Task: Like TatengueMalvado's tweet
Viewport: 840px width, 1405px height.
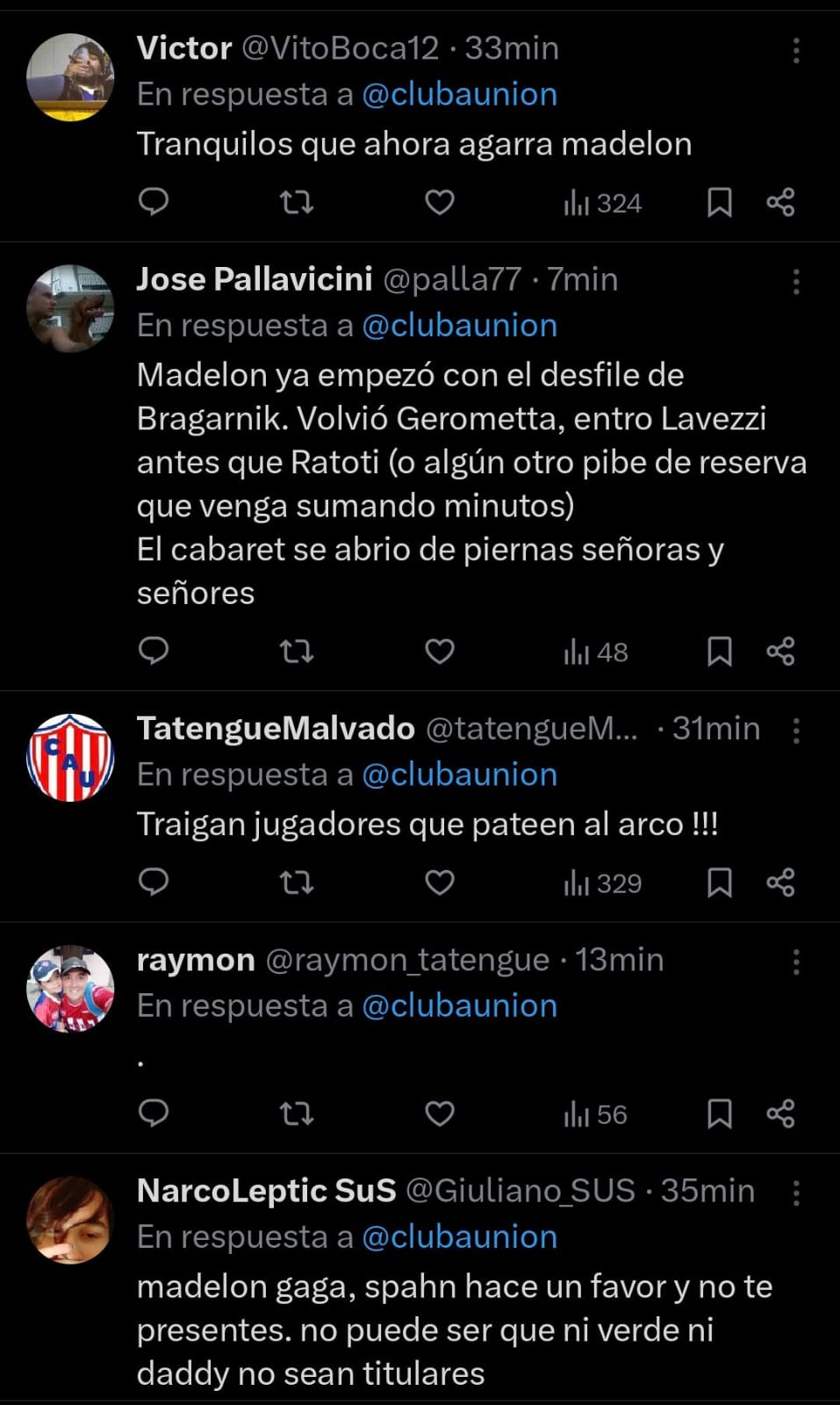Action: pyautogui.click(x=439, y=883)
